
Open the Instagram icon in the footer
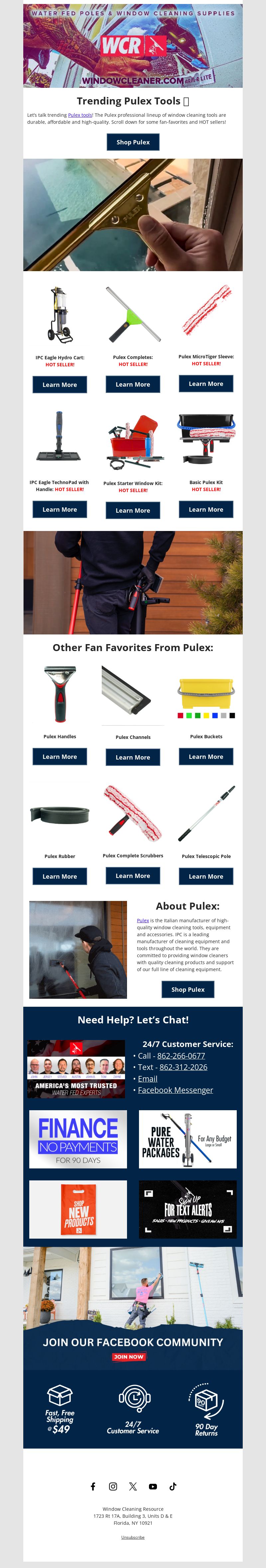click(x=113, y=1486)
